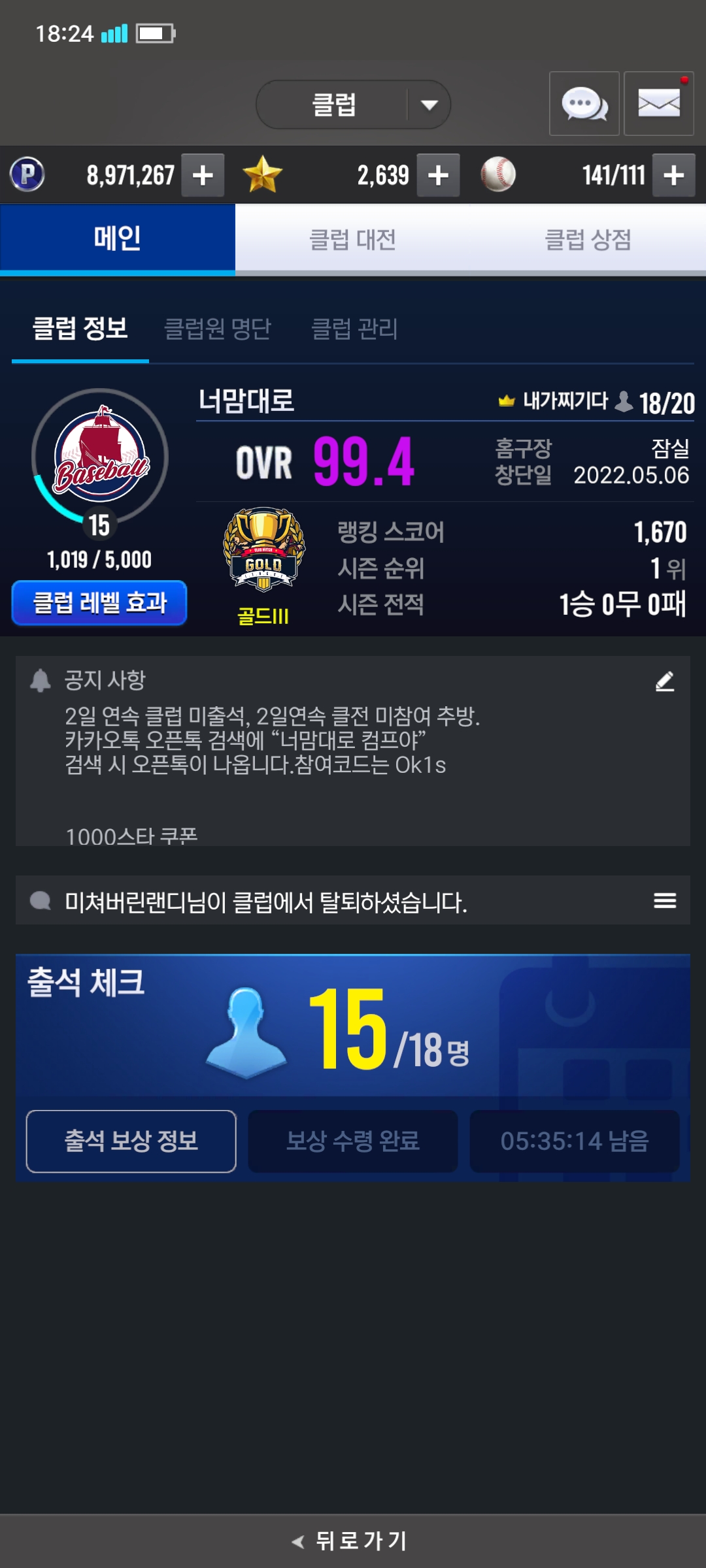
Task: Switch to the 클럽 대전 tab
Action: (x=352, y=240)
